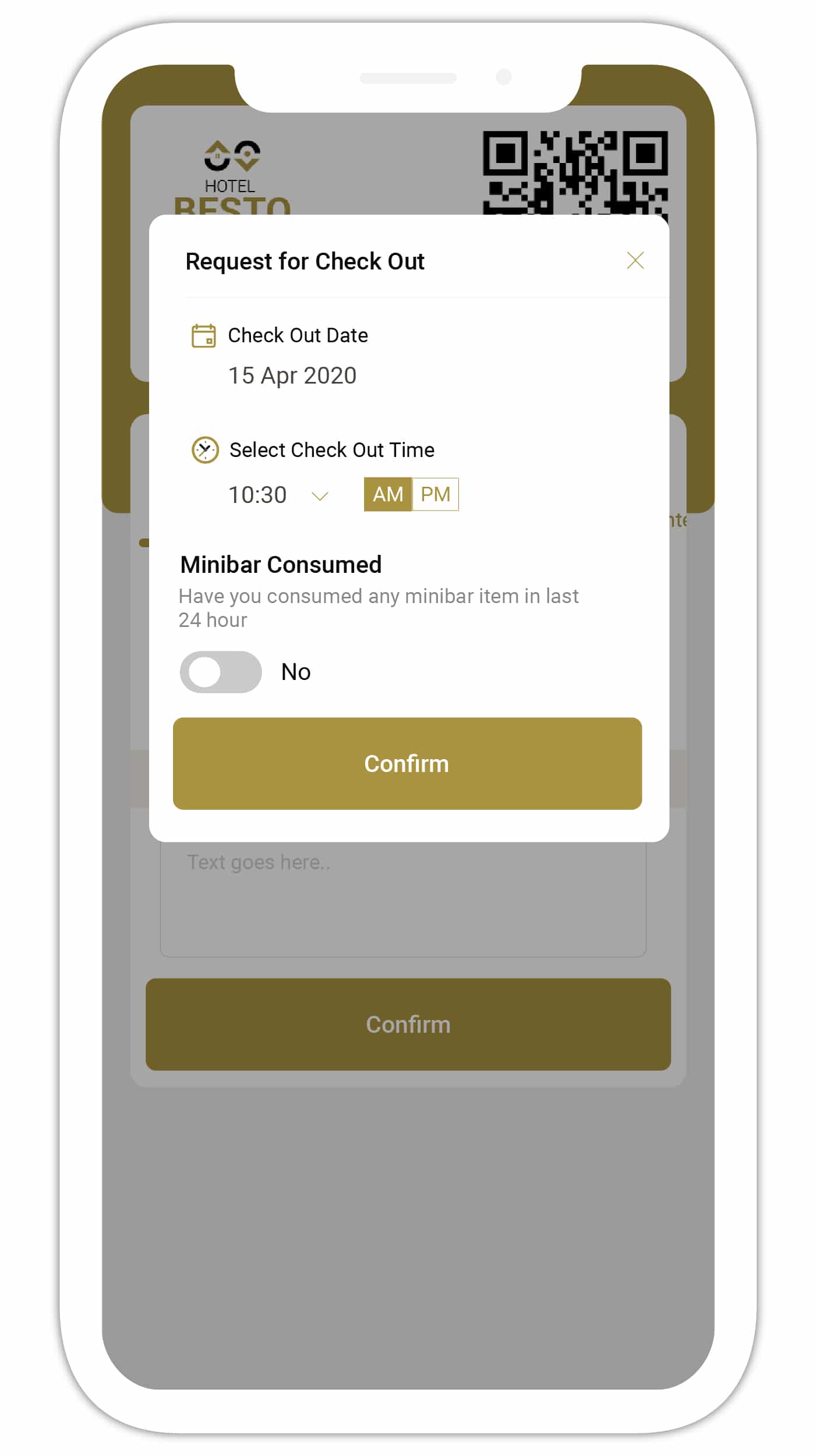Open the 10:30 check out time dropdown
This screenshot has height=1456, width=816.
click(320, 495)
